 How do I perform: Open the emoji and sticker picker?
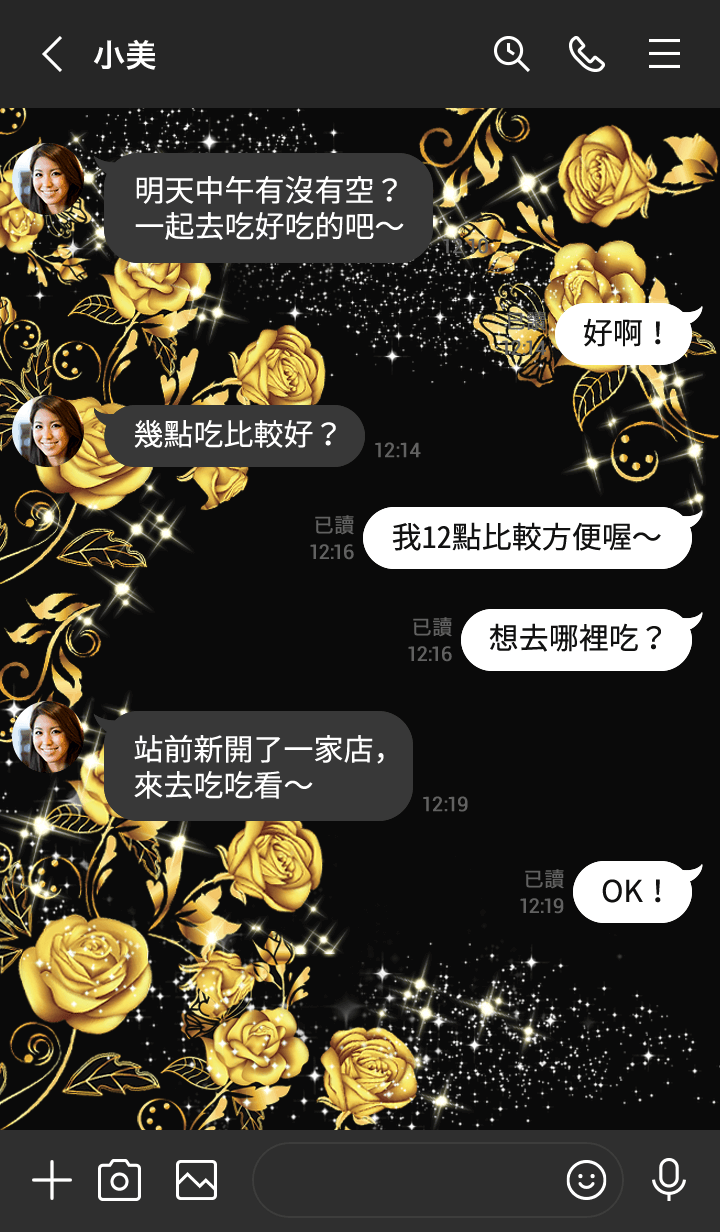(586, 1181)
